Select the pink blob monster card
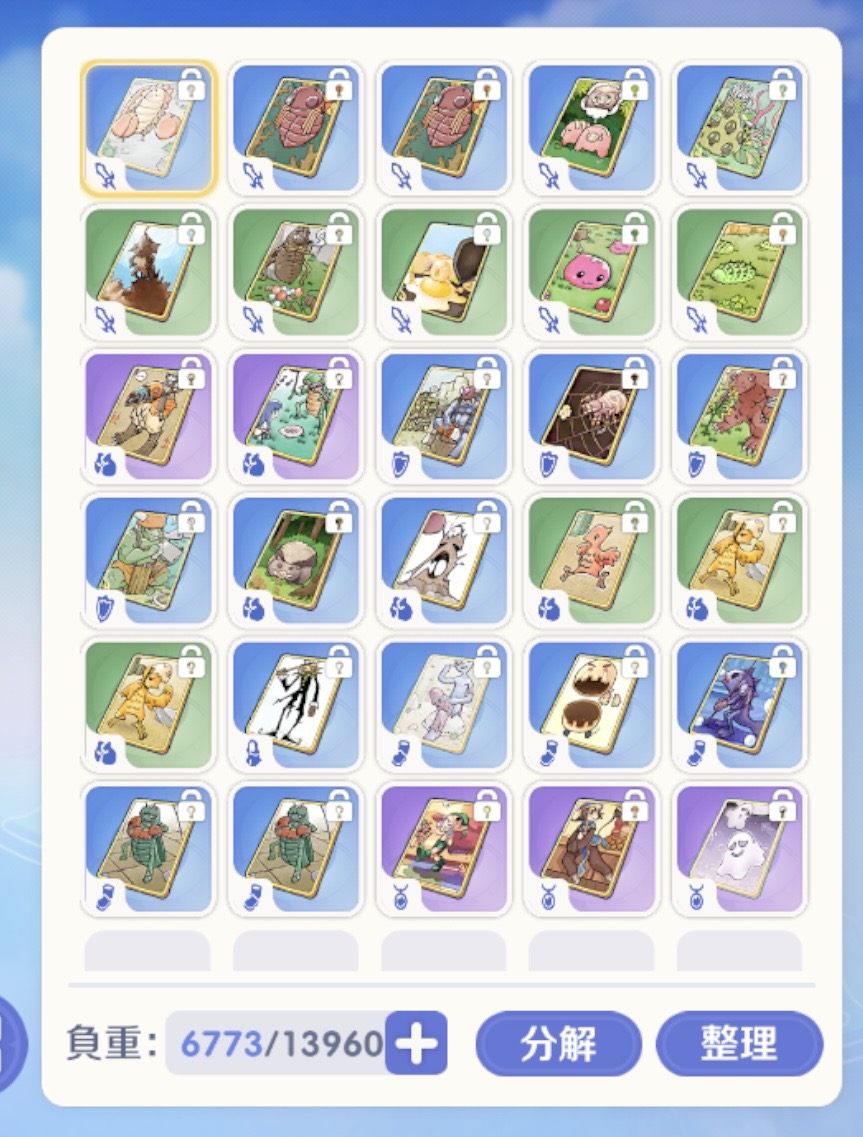Image resolution: width=863 pixels, height=1137 pixels. (591, 273)
